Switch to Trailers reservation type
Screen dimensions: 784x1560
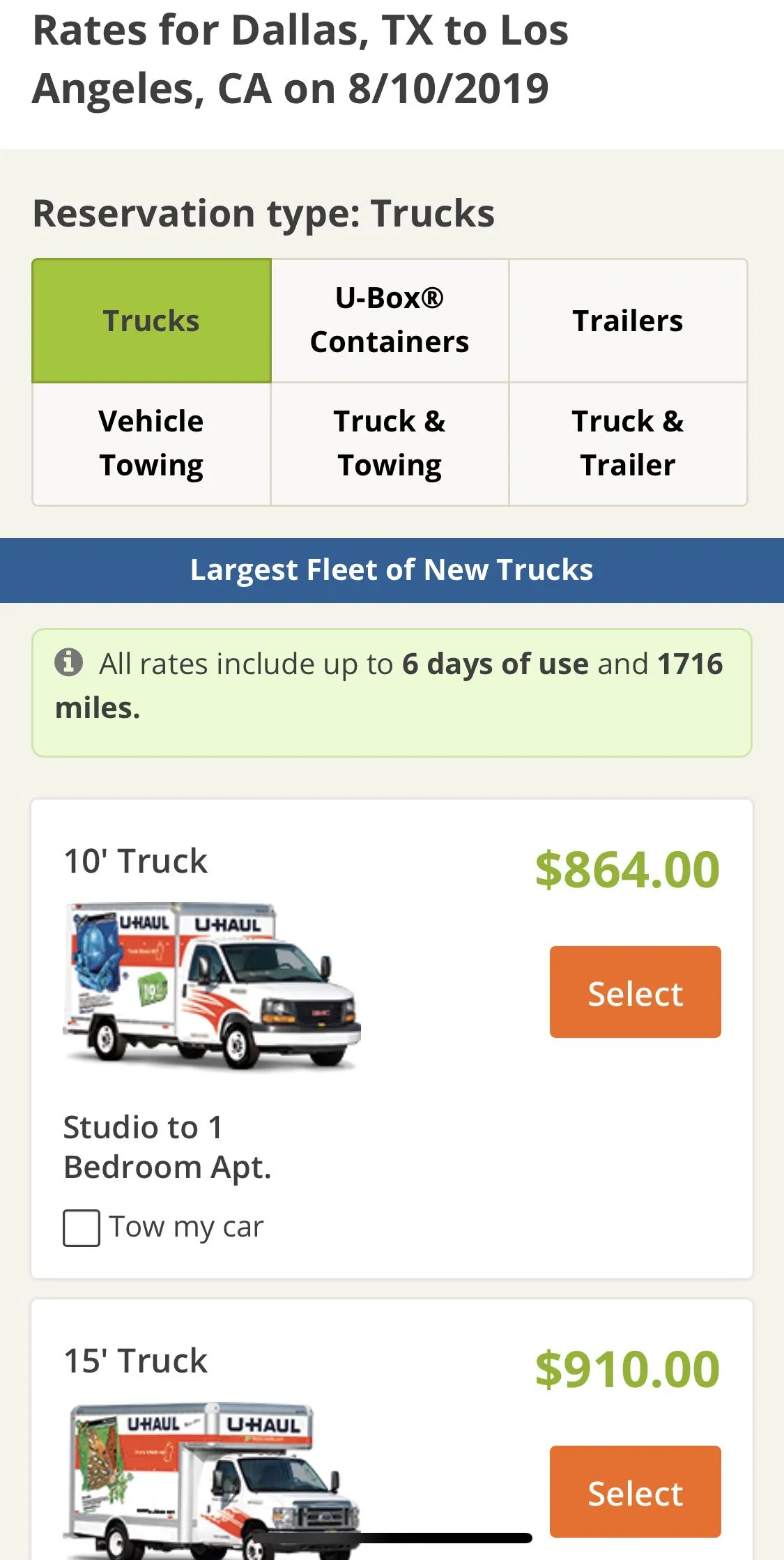tap(628, 321)
